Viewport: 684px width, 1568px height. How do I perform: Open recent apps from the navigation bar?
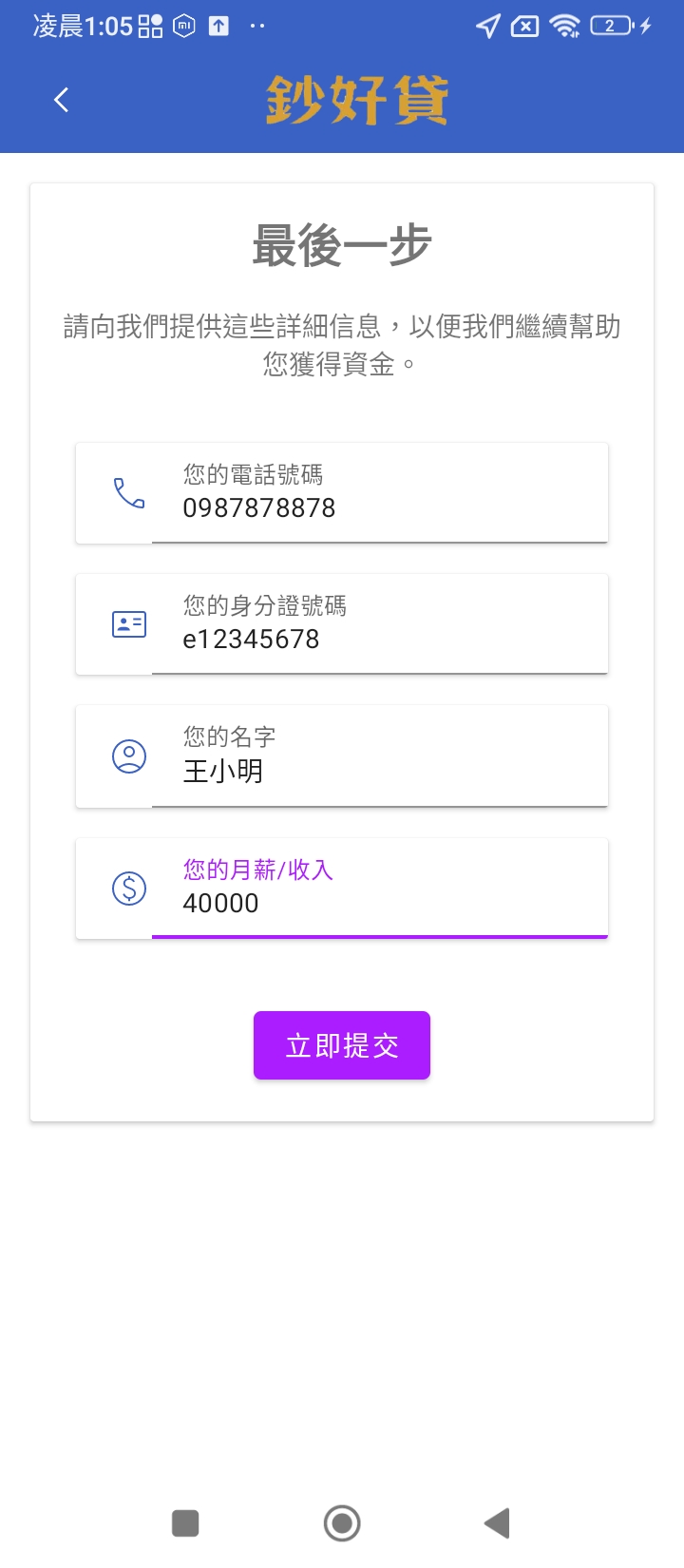click(185, 1523)
